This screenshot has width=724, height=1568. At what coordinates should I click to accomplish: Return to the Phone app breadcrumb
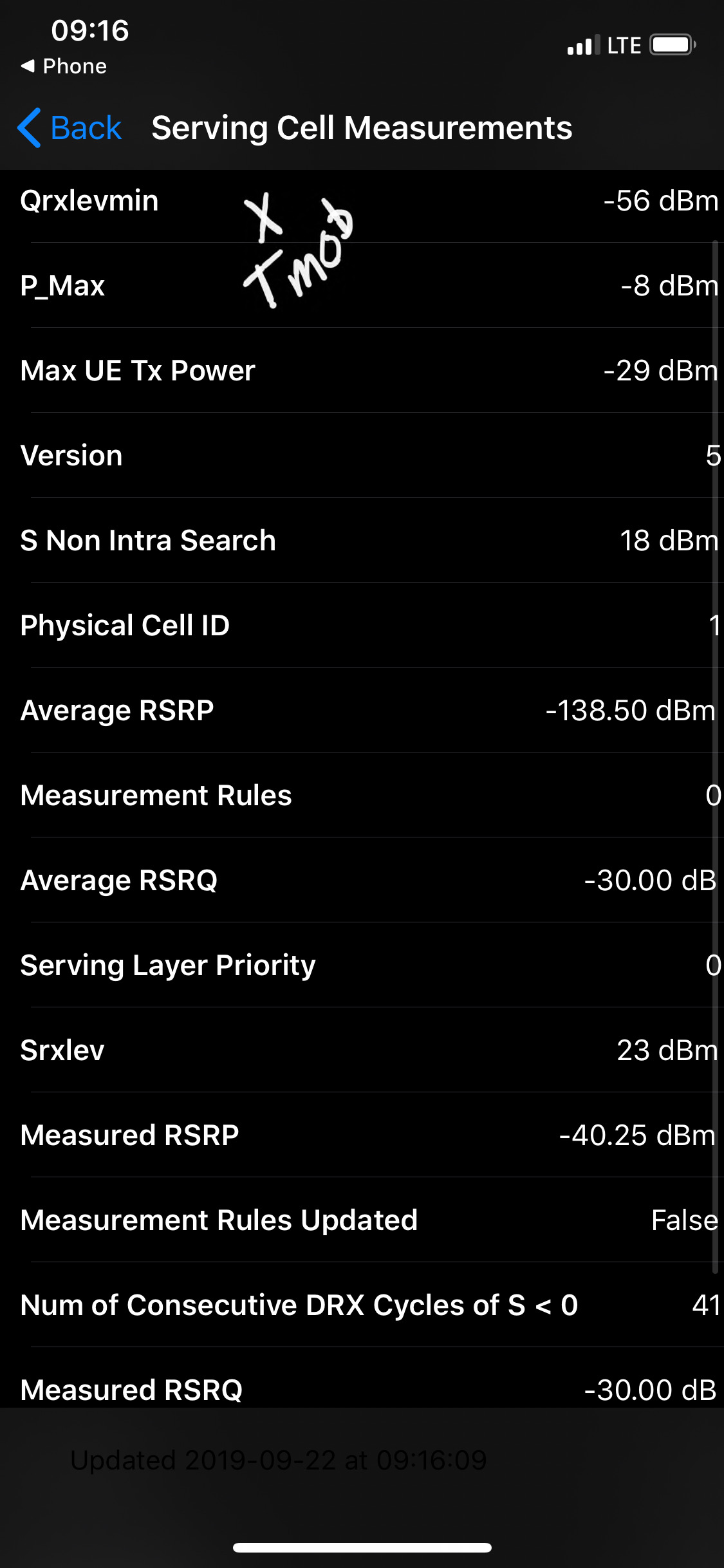pyautogui.click(x=64, y=66)
